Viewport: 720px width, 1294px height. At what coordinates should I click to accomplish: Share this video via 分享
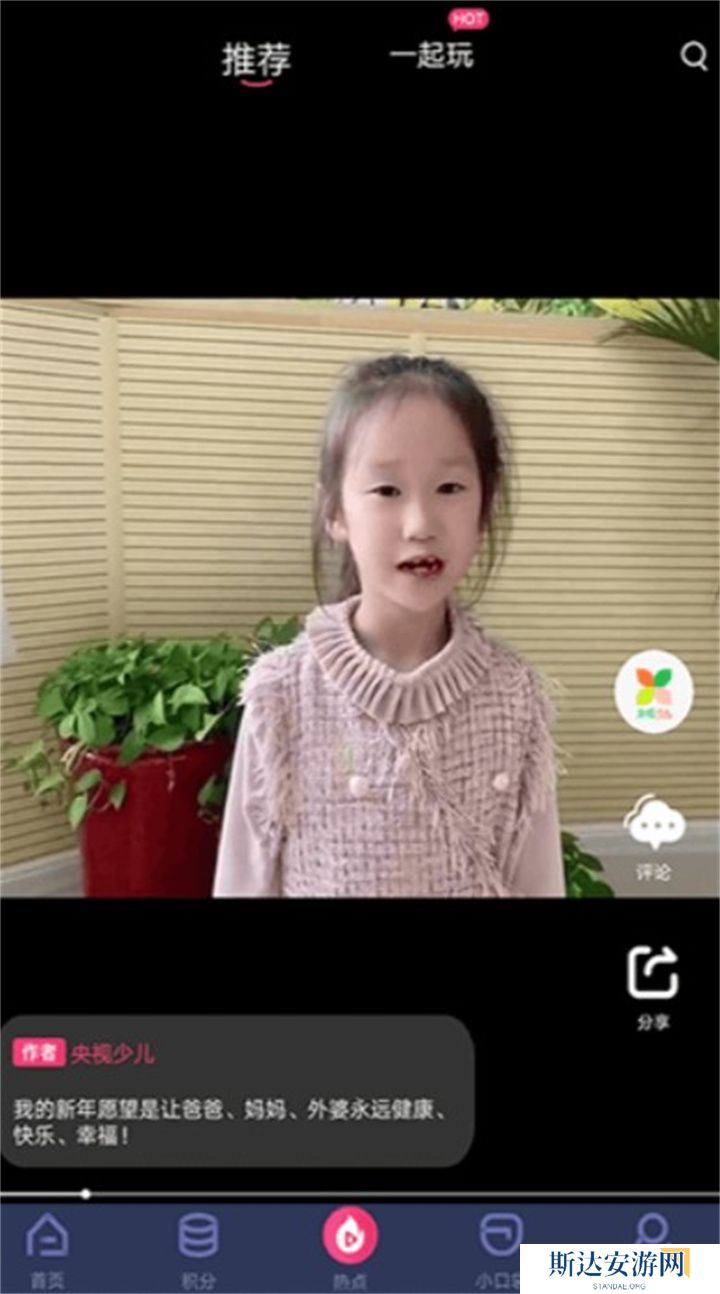pyautogui.click(x=653, y=985)
